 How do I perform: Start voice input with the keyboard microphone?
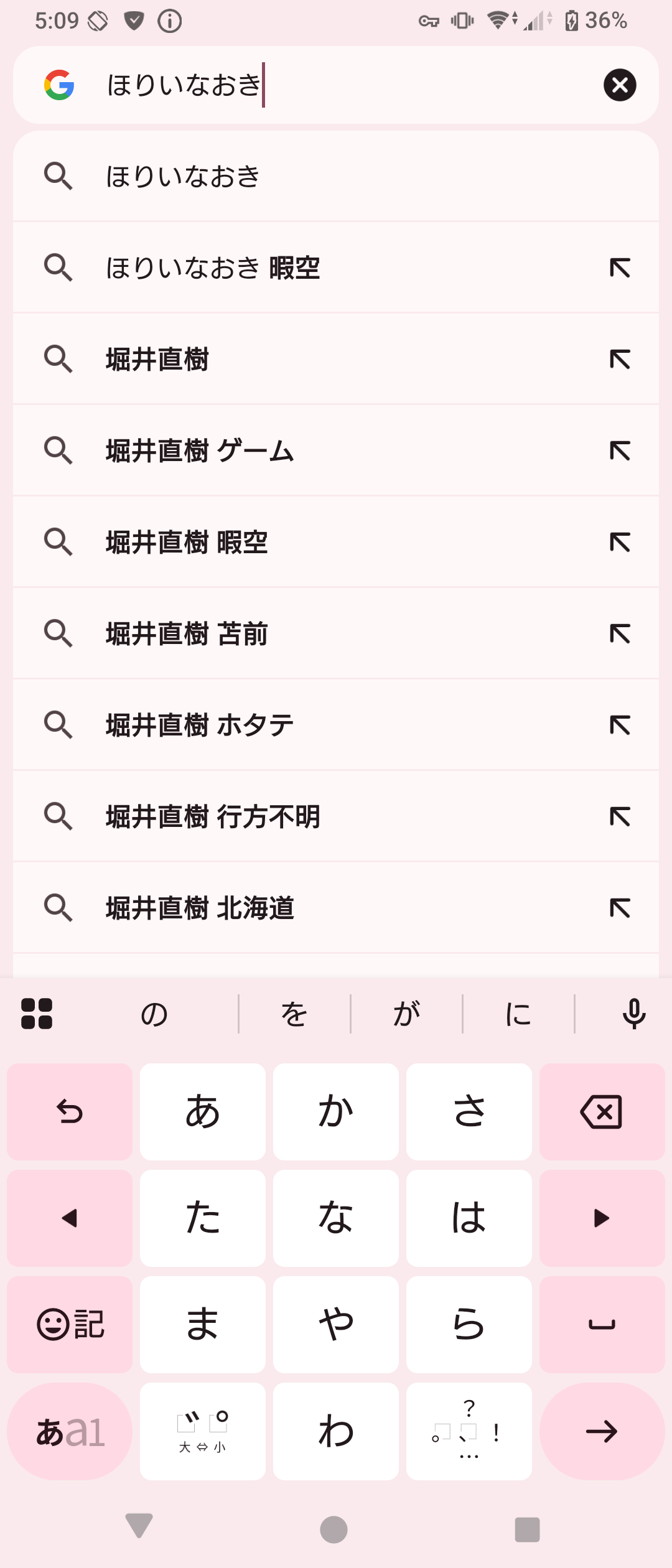click(x=634, y=1014)
